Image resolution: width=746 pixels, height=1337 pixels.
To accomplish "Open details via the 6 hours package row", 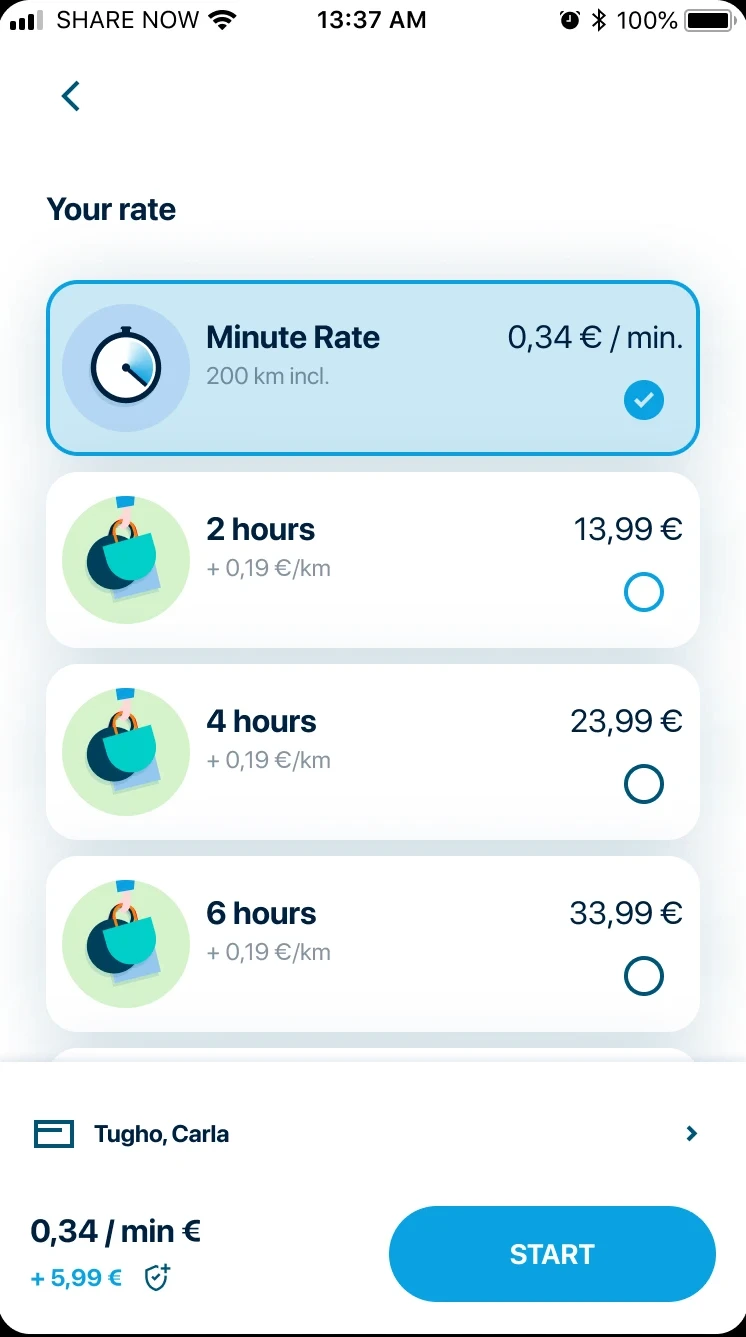I will 372,943.
